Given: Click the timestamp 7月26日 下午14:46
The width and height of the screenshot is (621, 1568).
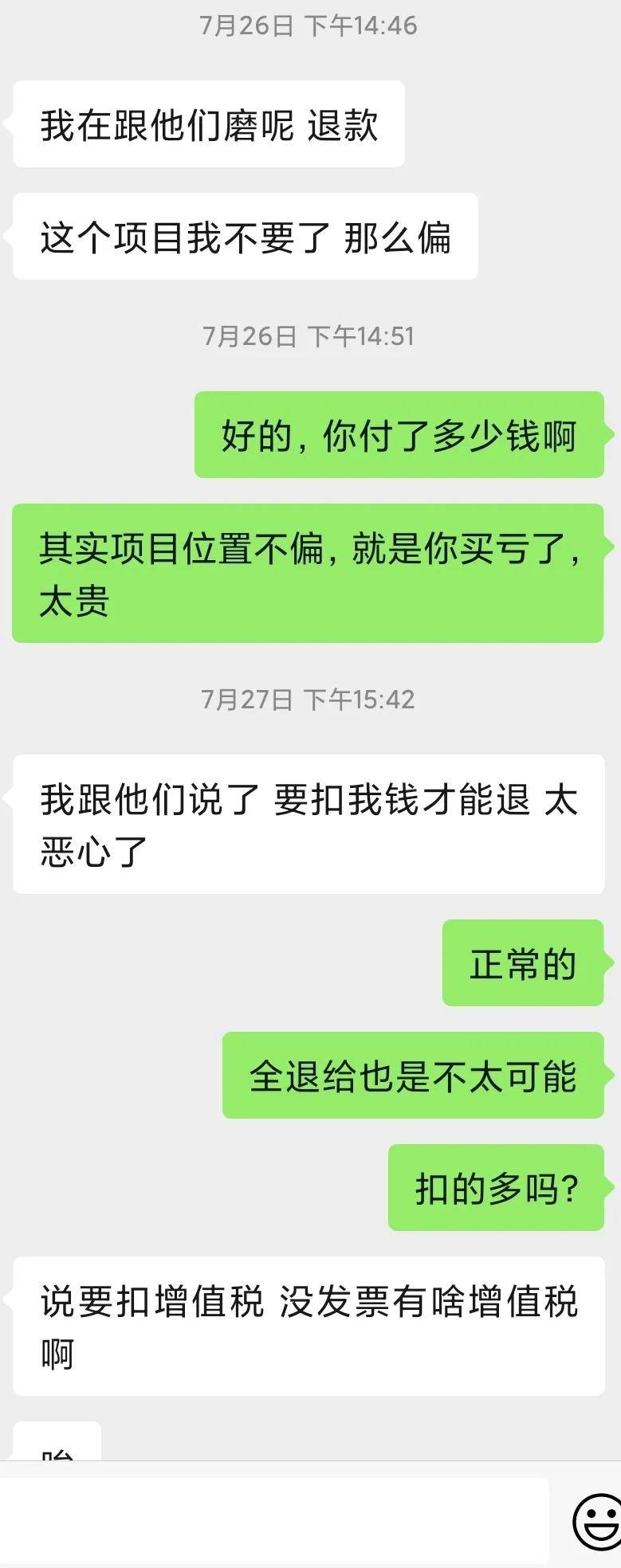Looking at the screenshot, I should pyautogui.click(x=310, y=24).
